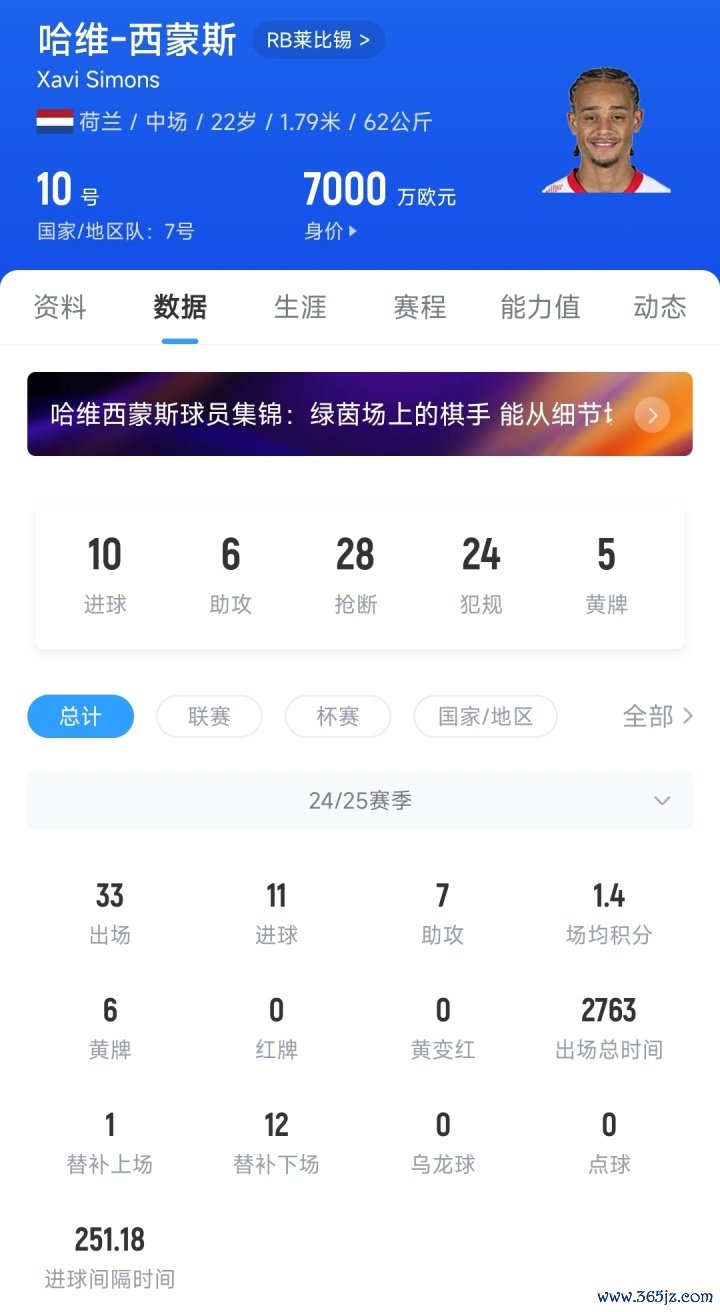View 全部 stat categories
The height and width of the screenshot is (1312, 720).
point(657,716)
